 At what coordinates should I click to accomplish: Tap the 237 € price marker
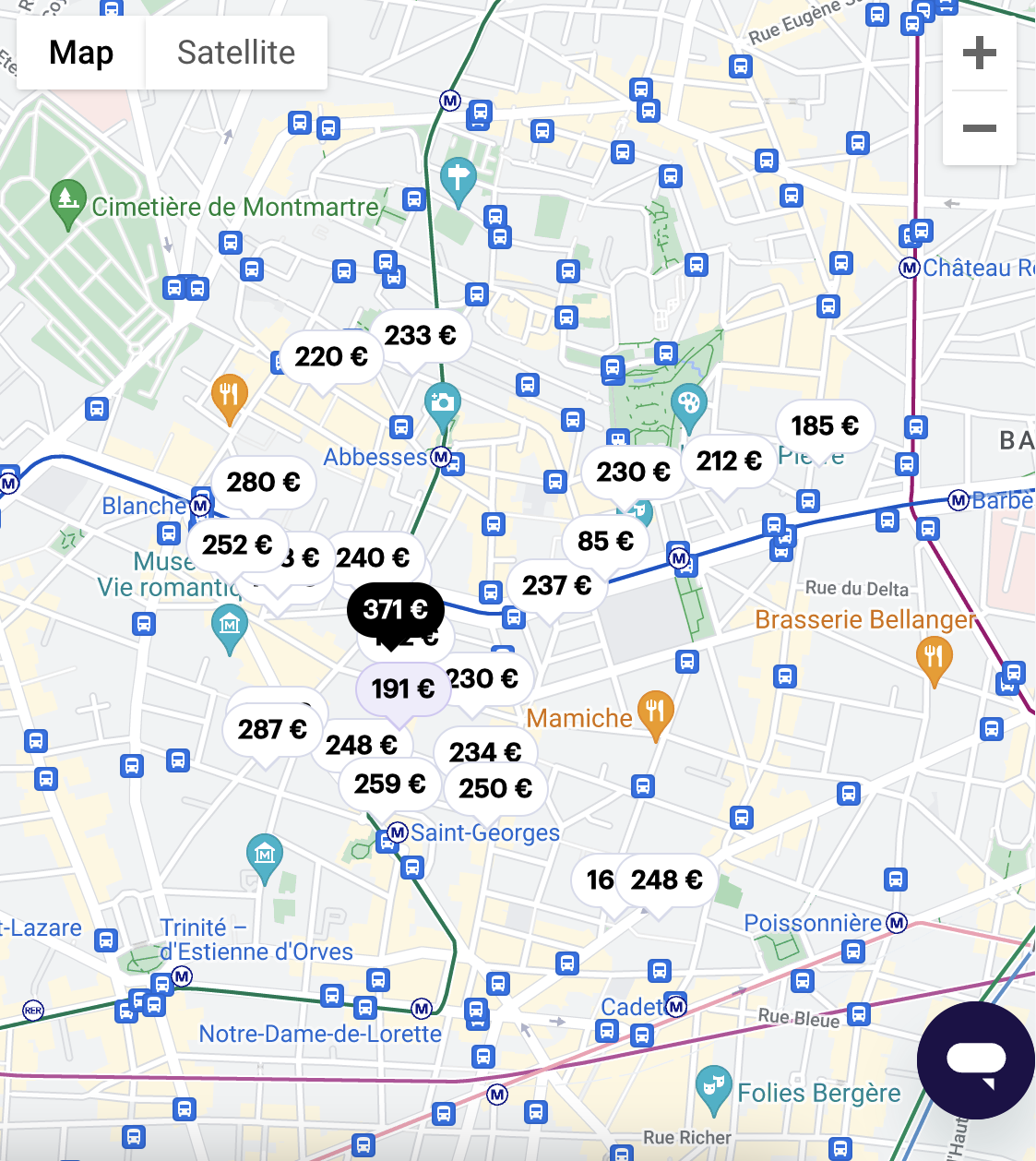point(556,585)
